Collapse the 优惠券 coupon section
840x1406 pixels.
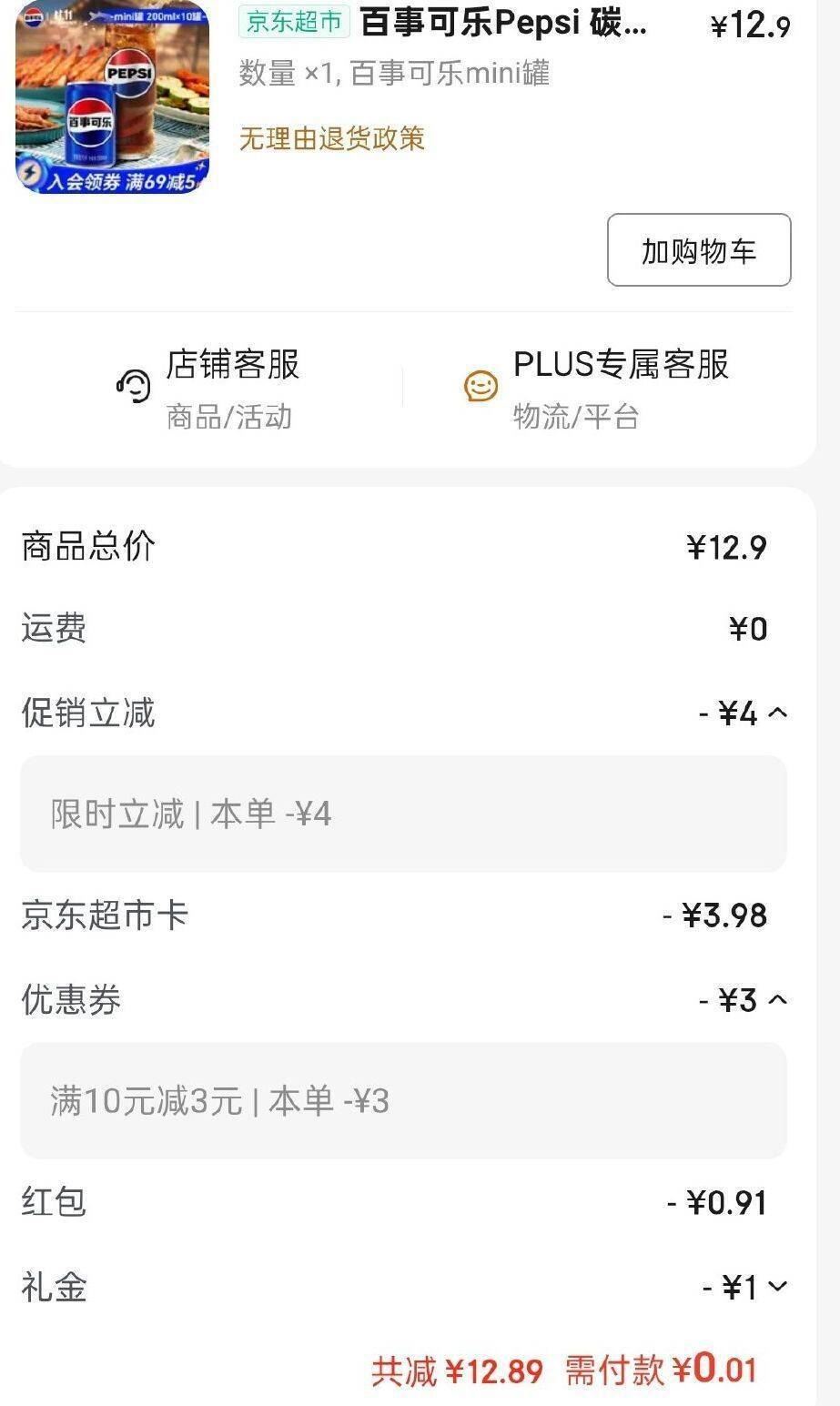click(780, 998)
